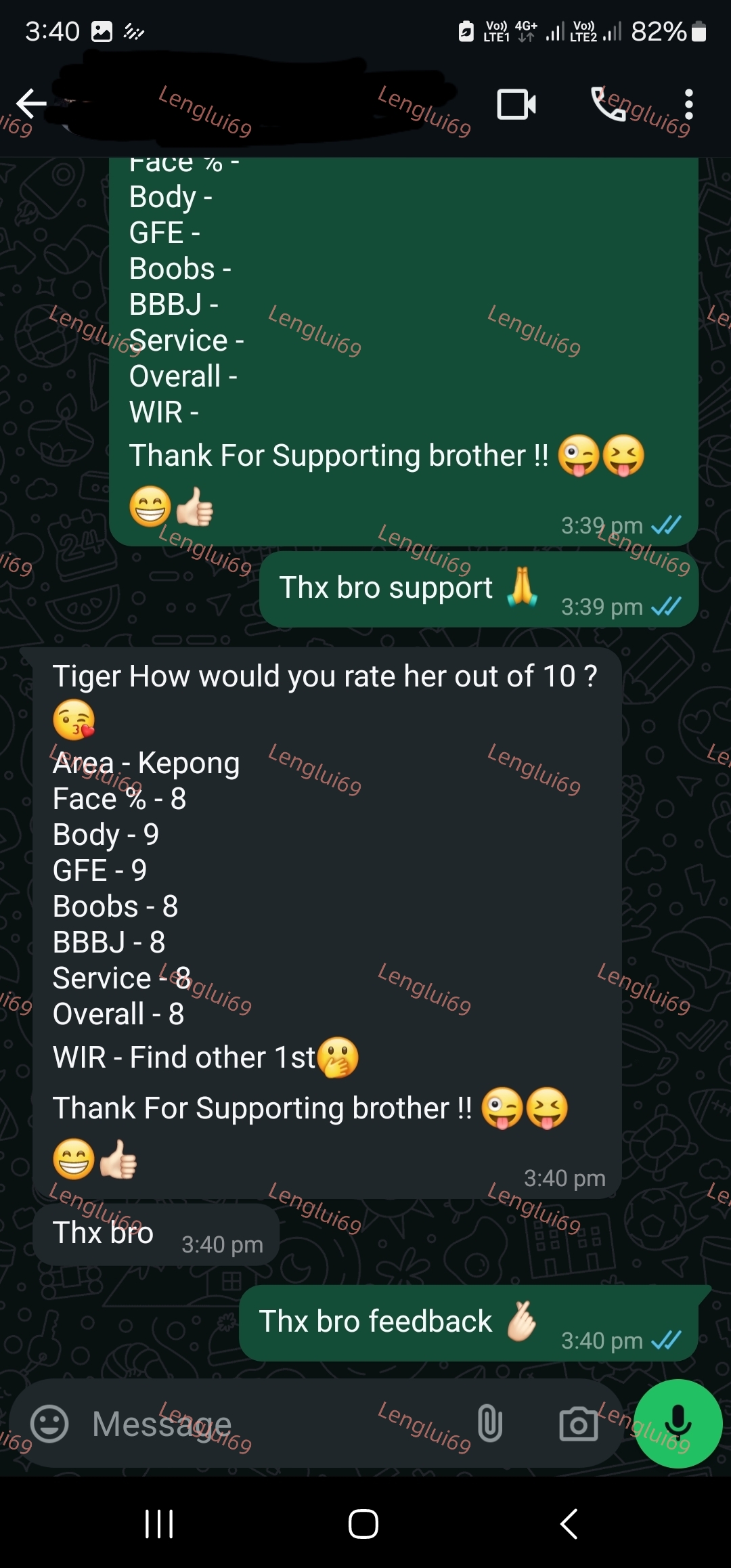
Task: Go back to the chat list
Action: 31,104
